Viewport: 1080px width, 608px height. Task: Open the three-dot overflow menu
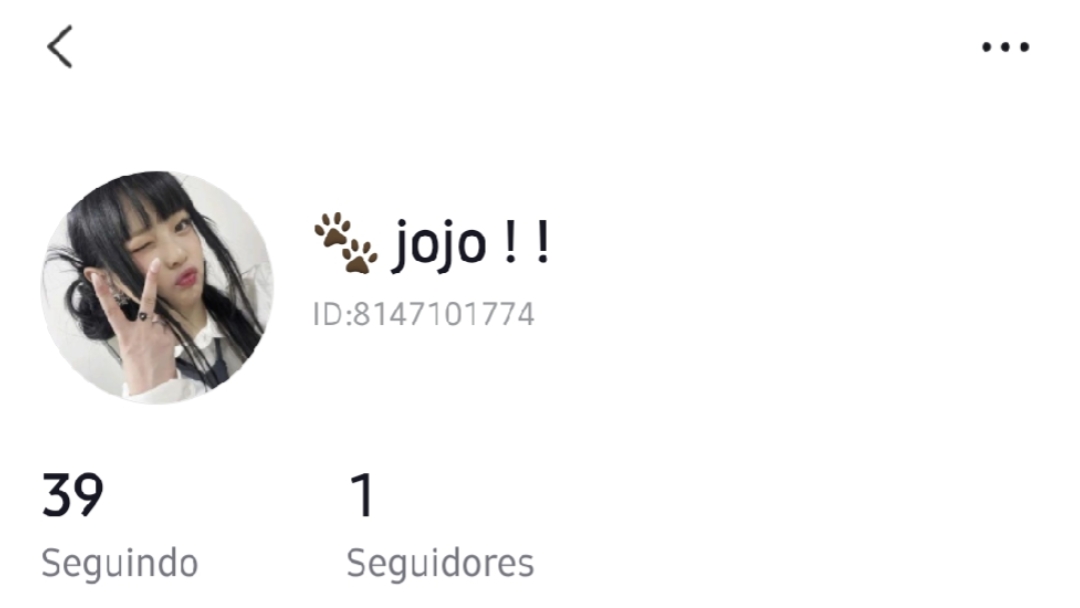1005,47
